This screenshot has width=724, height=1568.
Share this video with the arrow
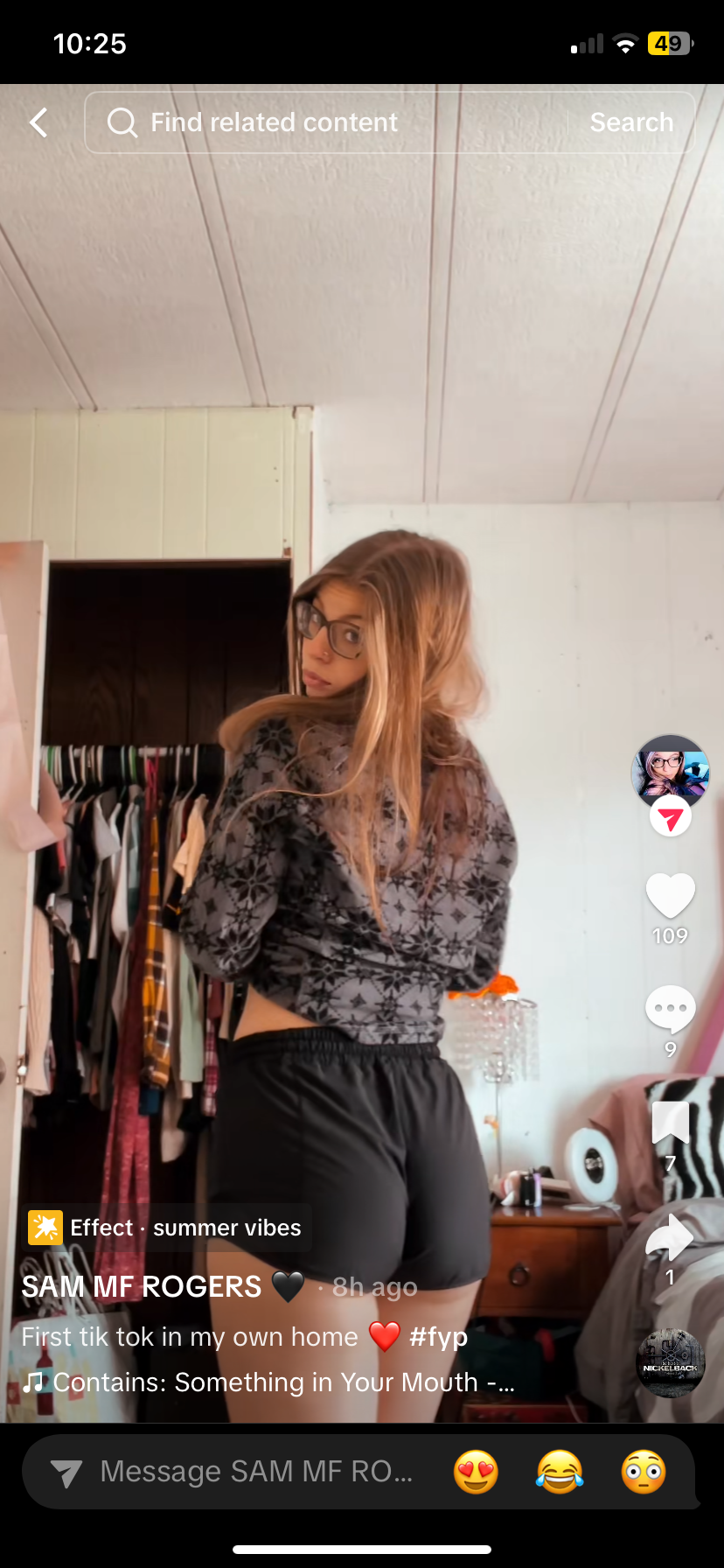click(x=670, y=1238)
